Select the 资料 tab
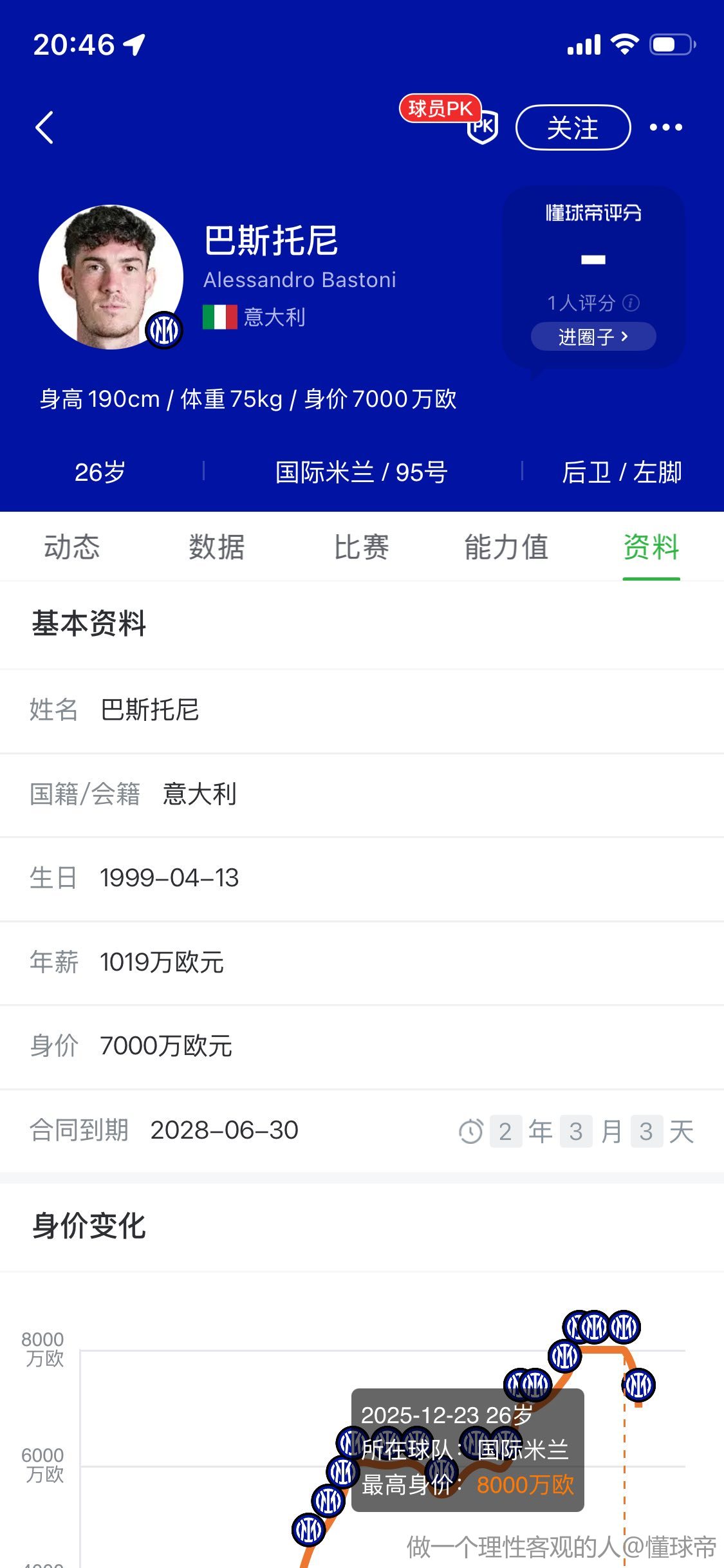The width and height of the screenshot is (724, 1568). [651, 547]
